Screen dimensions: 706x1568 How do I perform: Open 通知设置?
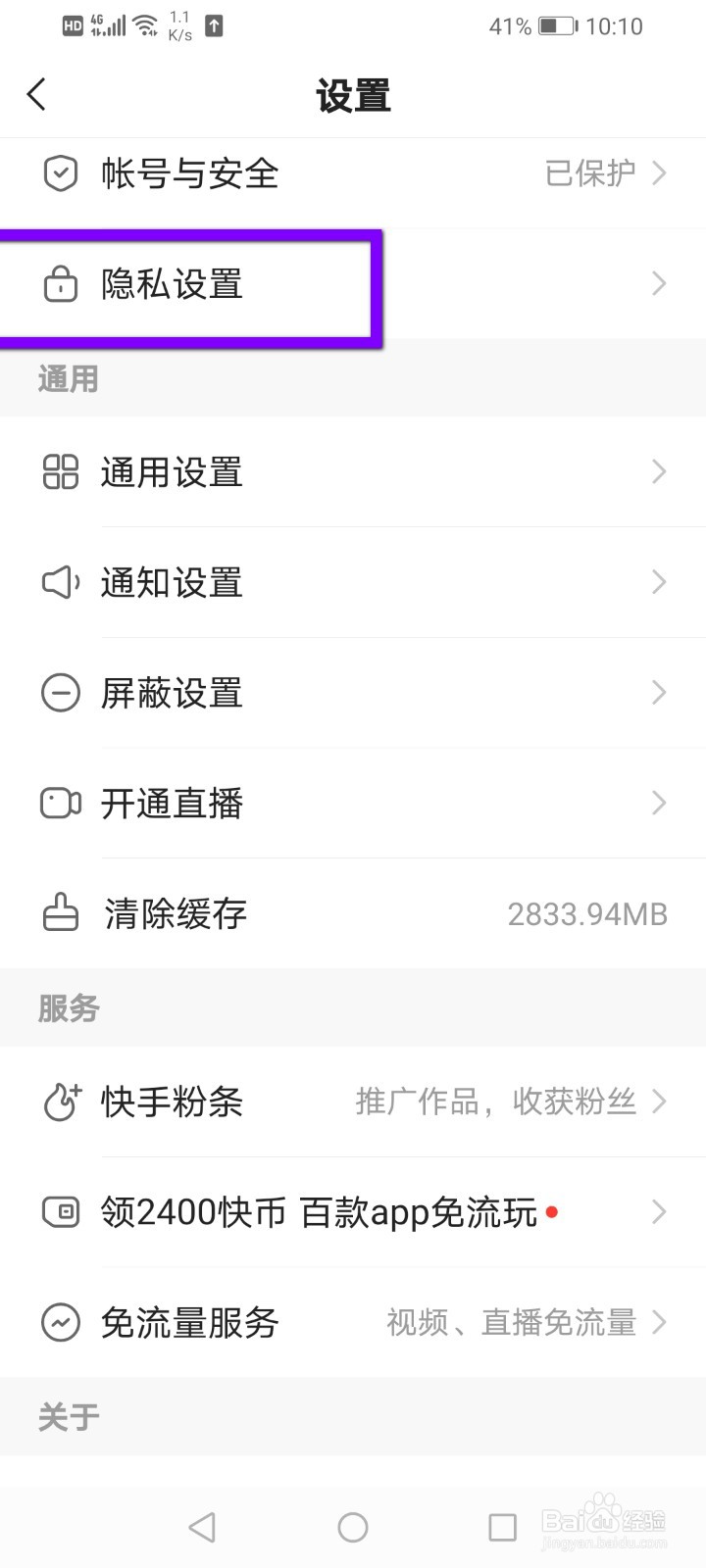(x=353, y=583)
